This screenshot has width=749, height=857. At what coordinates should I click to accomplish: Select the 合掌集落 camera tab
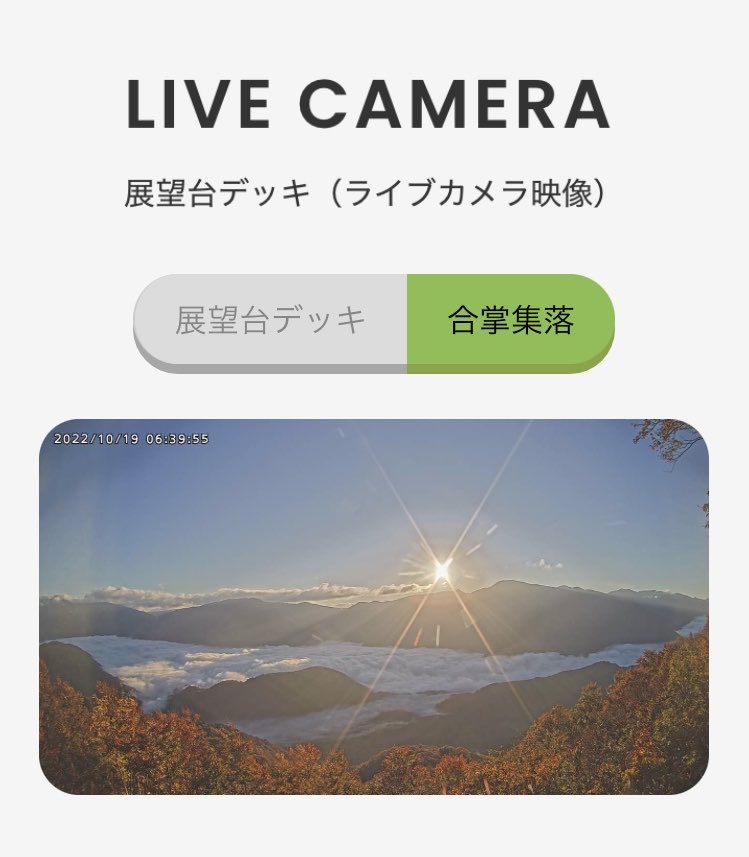510,321
